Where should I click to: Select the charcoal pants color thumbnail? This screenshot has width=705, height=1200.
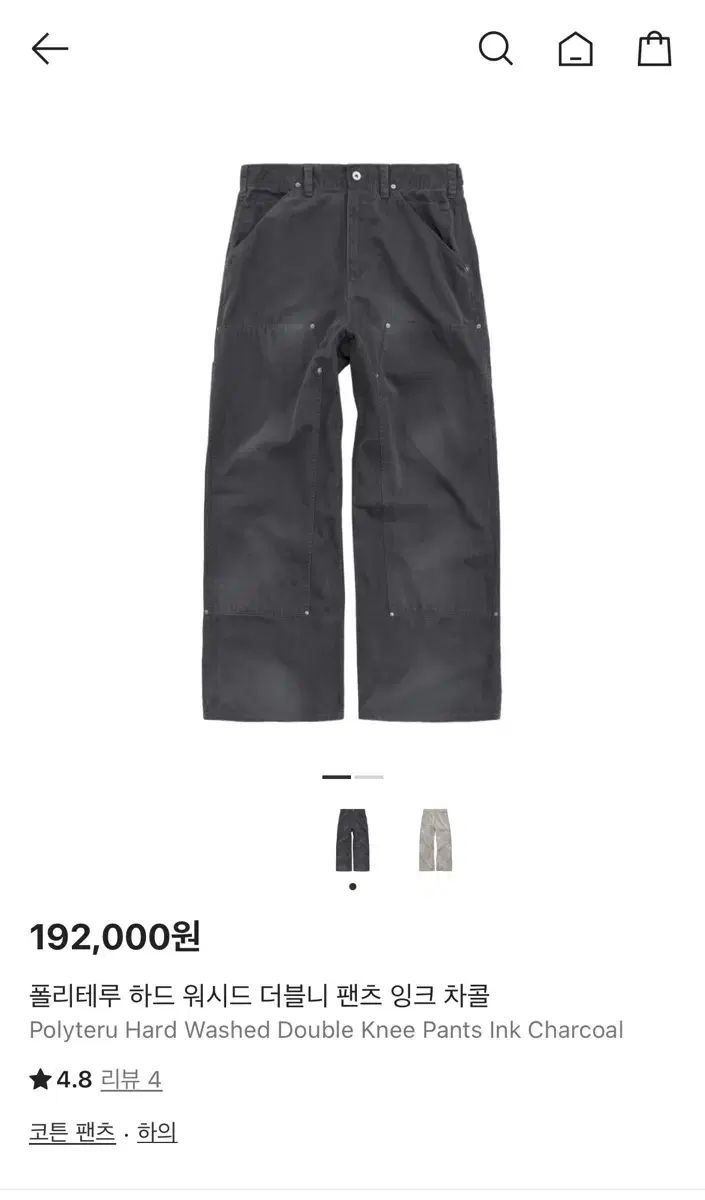point(353,840)
